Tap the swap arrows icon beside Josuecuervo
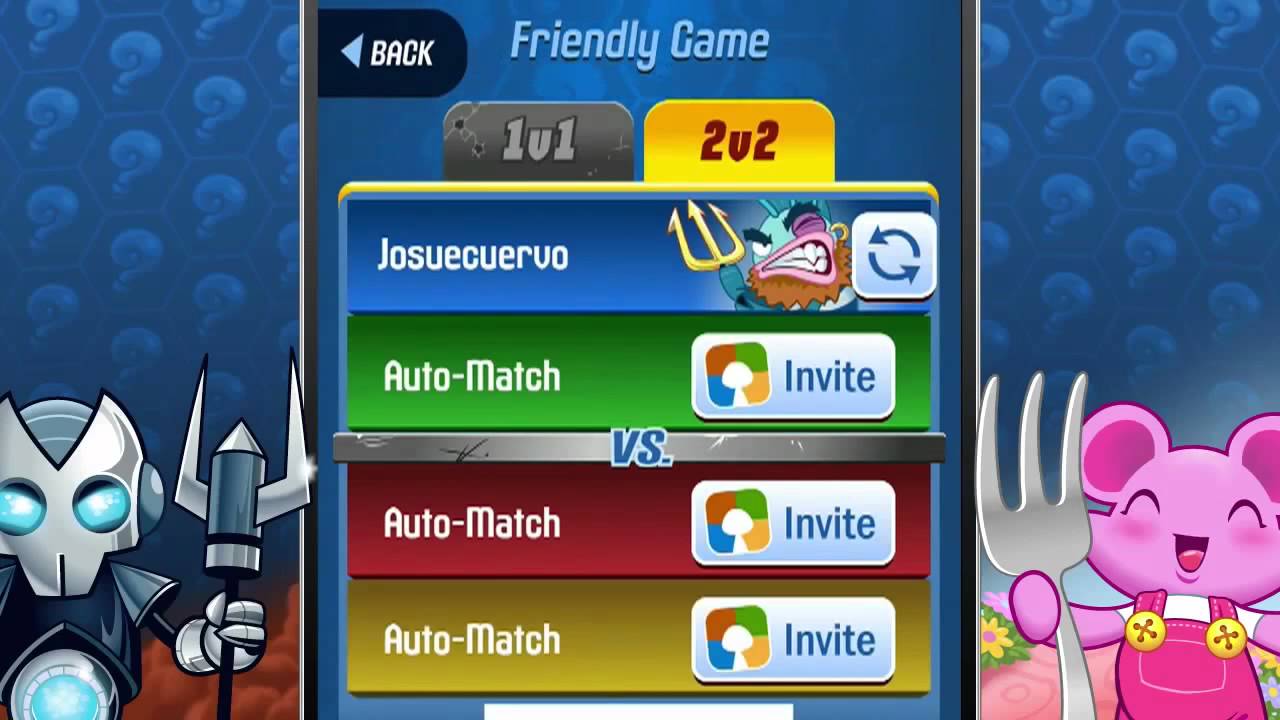This screenshot has width=1280, height=720. point(893,255)
